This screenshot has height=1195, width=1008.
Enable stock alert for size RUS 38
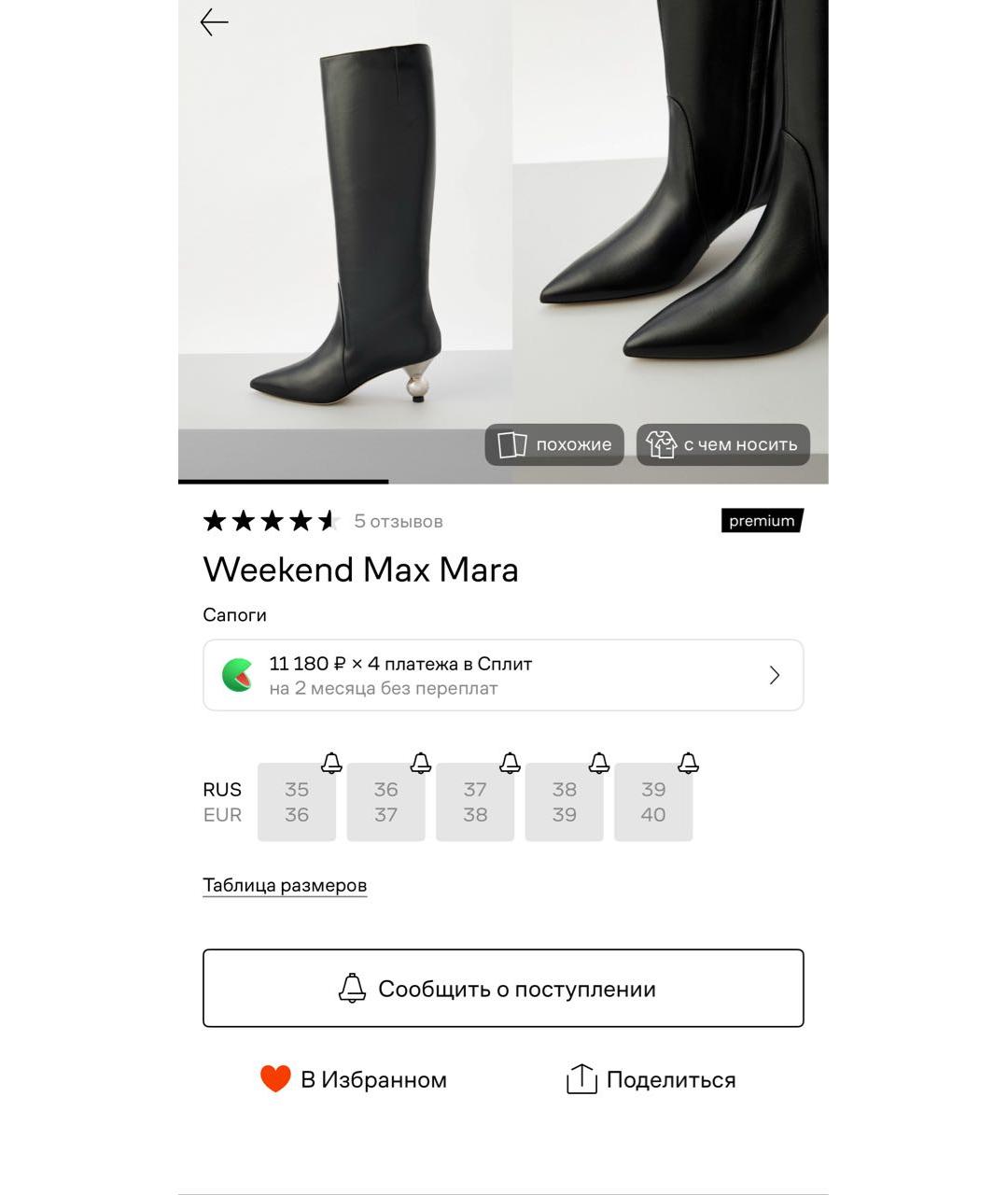[x=599, y=764]
